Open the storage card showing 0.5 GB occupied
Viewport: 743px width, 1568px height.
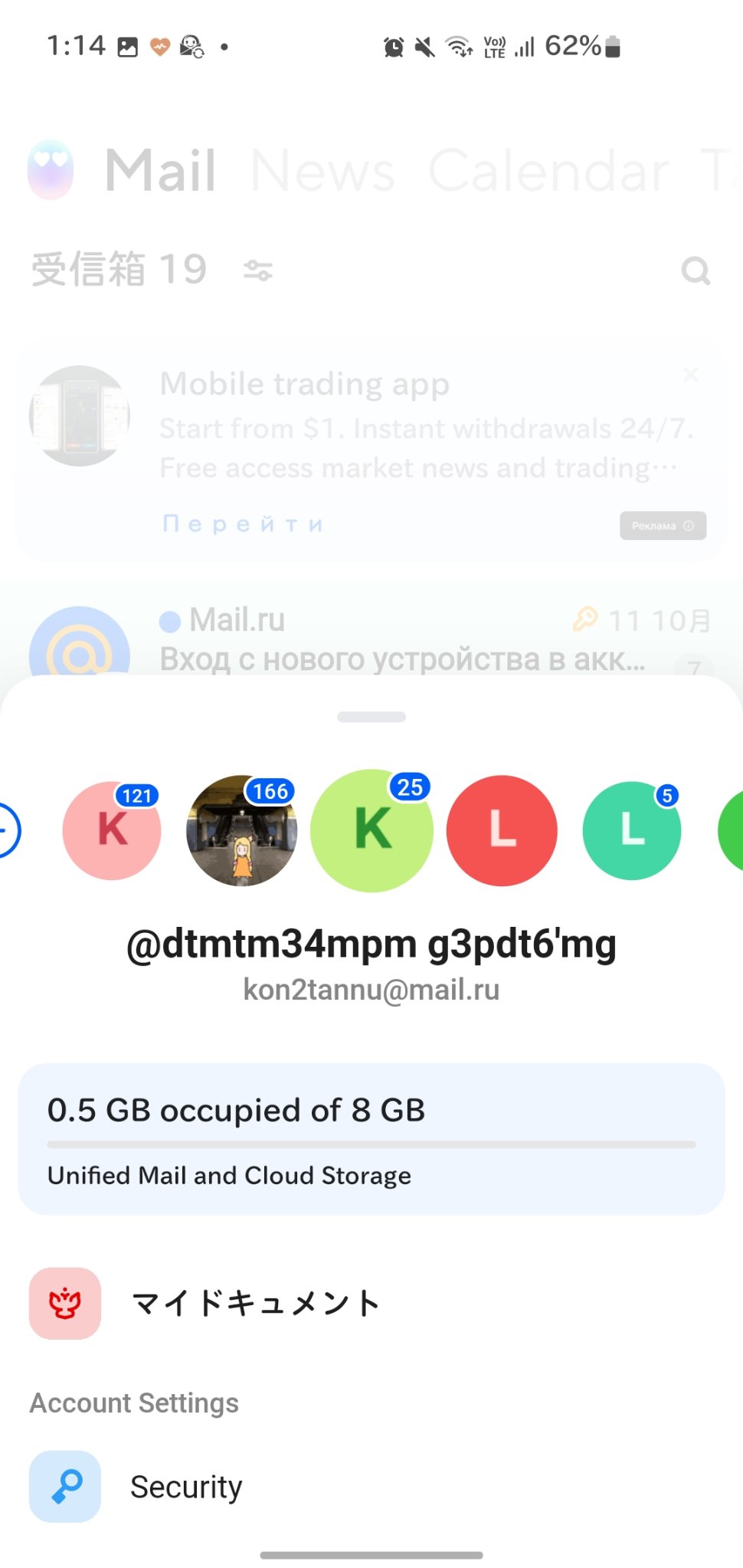click(x=371, y=1138)
